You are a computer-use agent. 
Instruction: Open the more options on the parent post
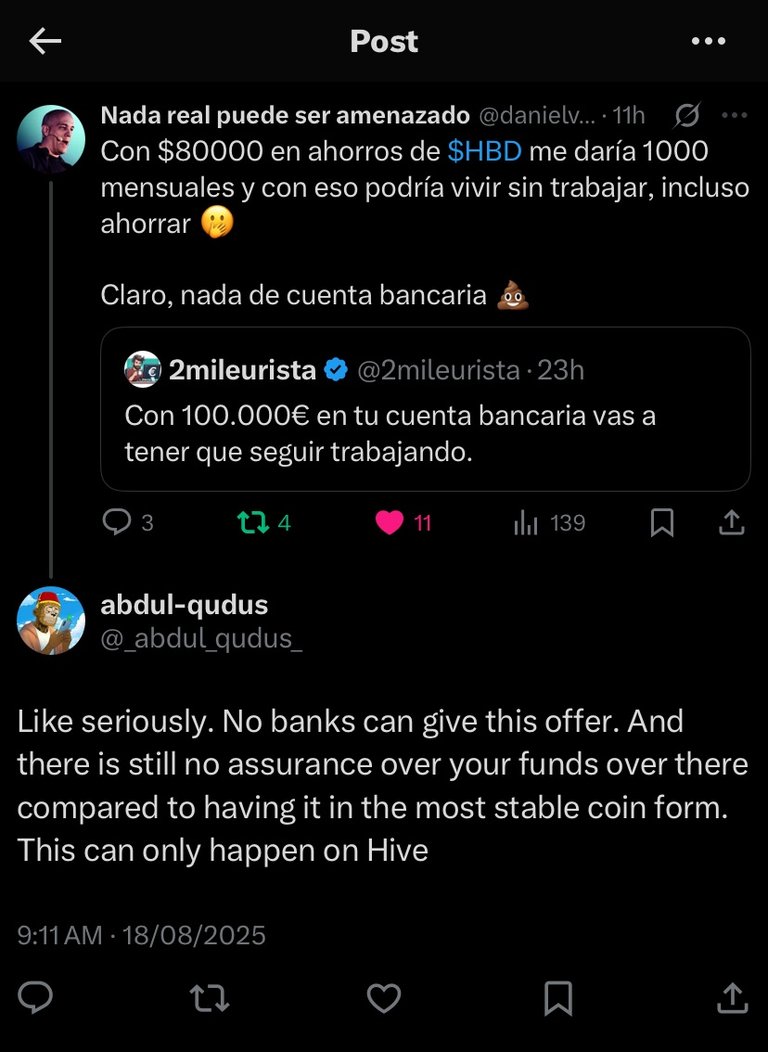coord(735,116)
